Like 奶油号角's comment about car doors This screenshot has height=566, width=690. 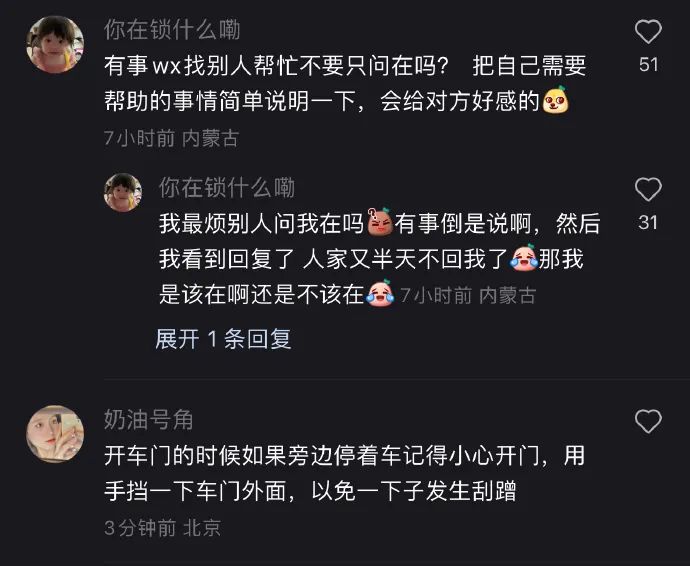(x=648, y=421)
